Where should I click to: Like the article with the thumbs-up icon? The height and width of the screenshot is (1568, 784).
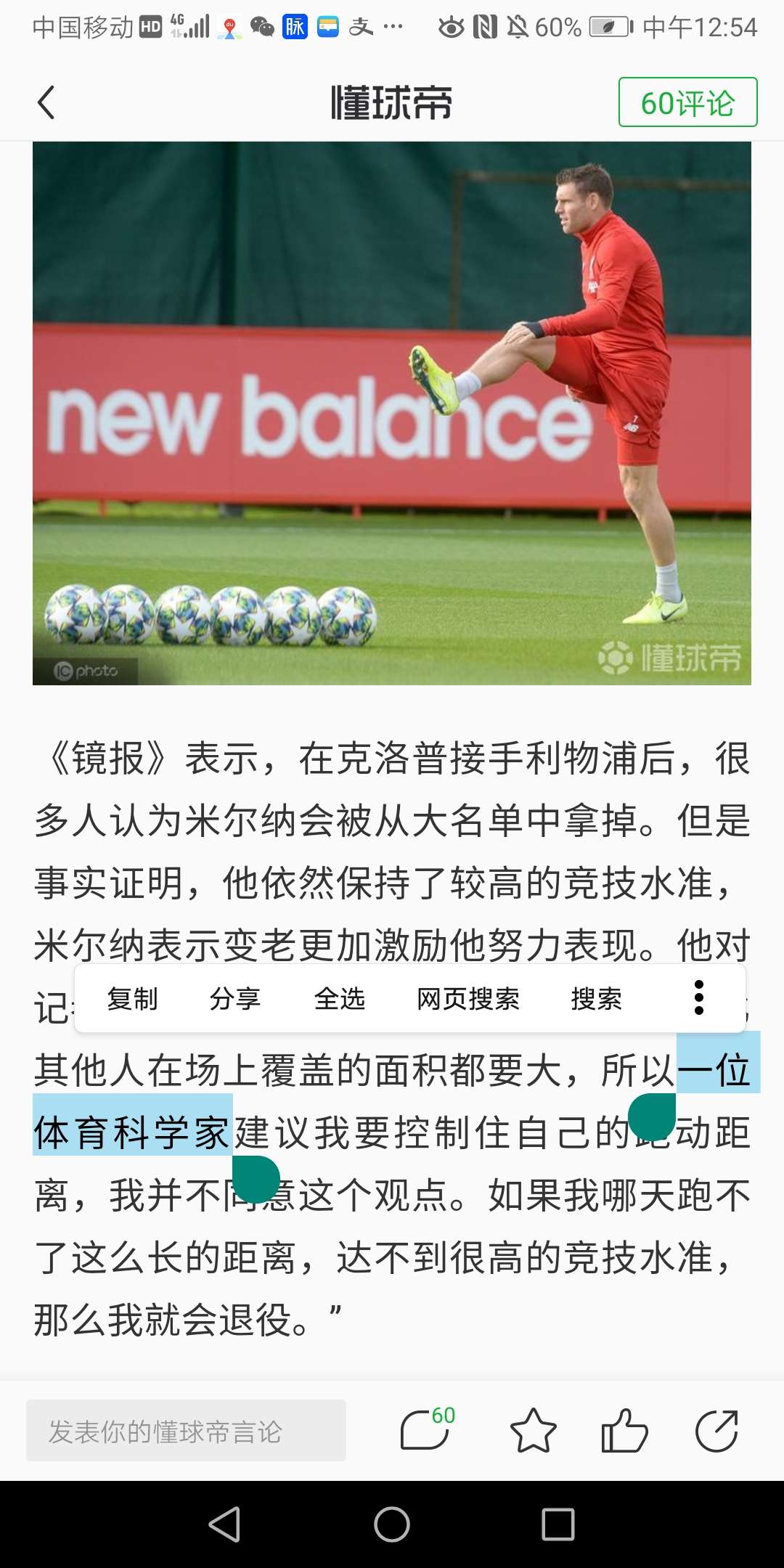coord(624,1431)
